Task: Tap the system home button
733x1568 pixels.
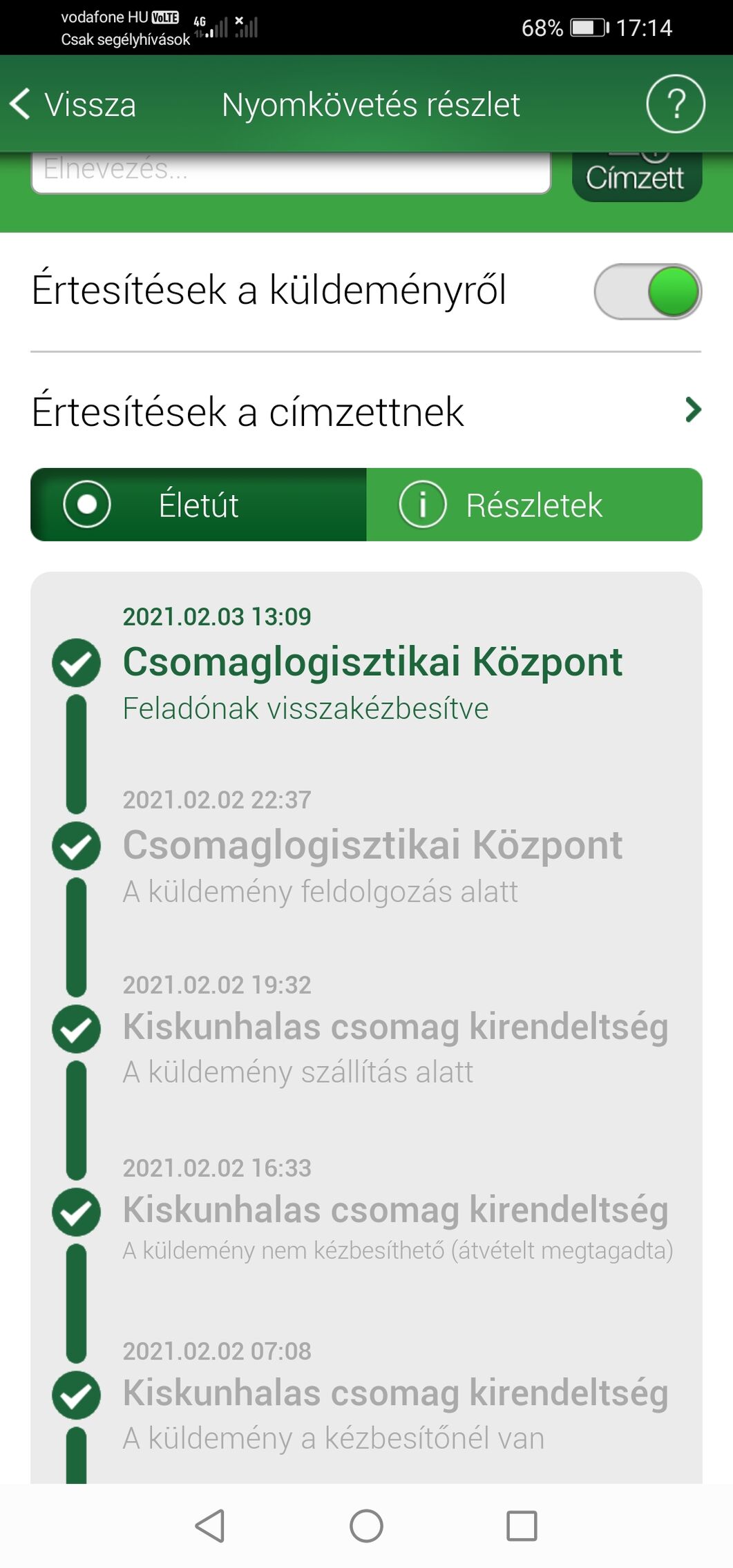Action: [366, 1525]
